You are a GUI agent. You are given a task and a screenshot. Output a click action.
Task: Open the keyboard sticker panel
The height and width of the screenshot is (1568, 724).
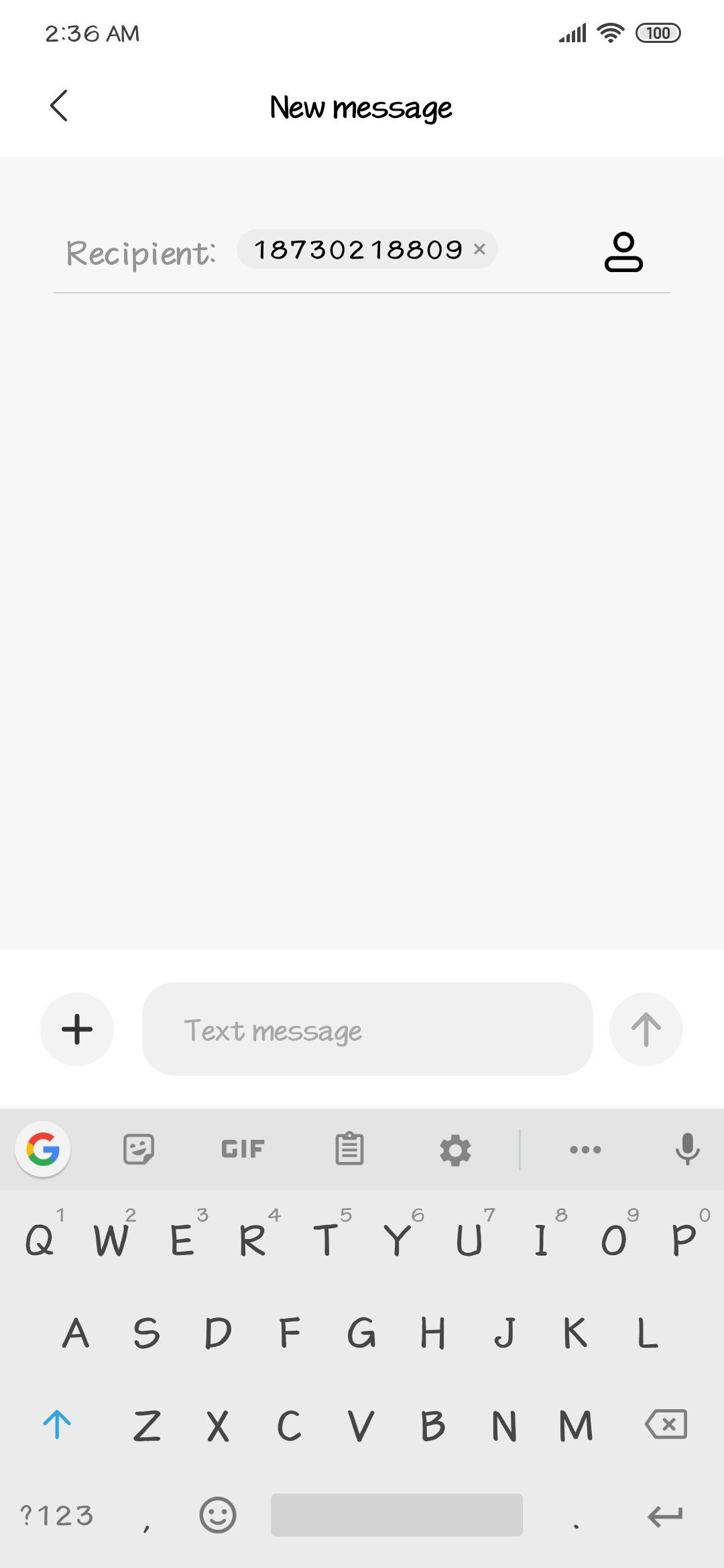139,1150
